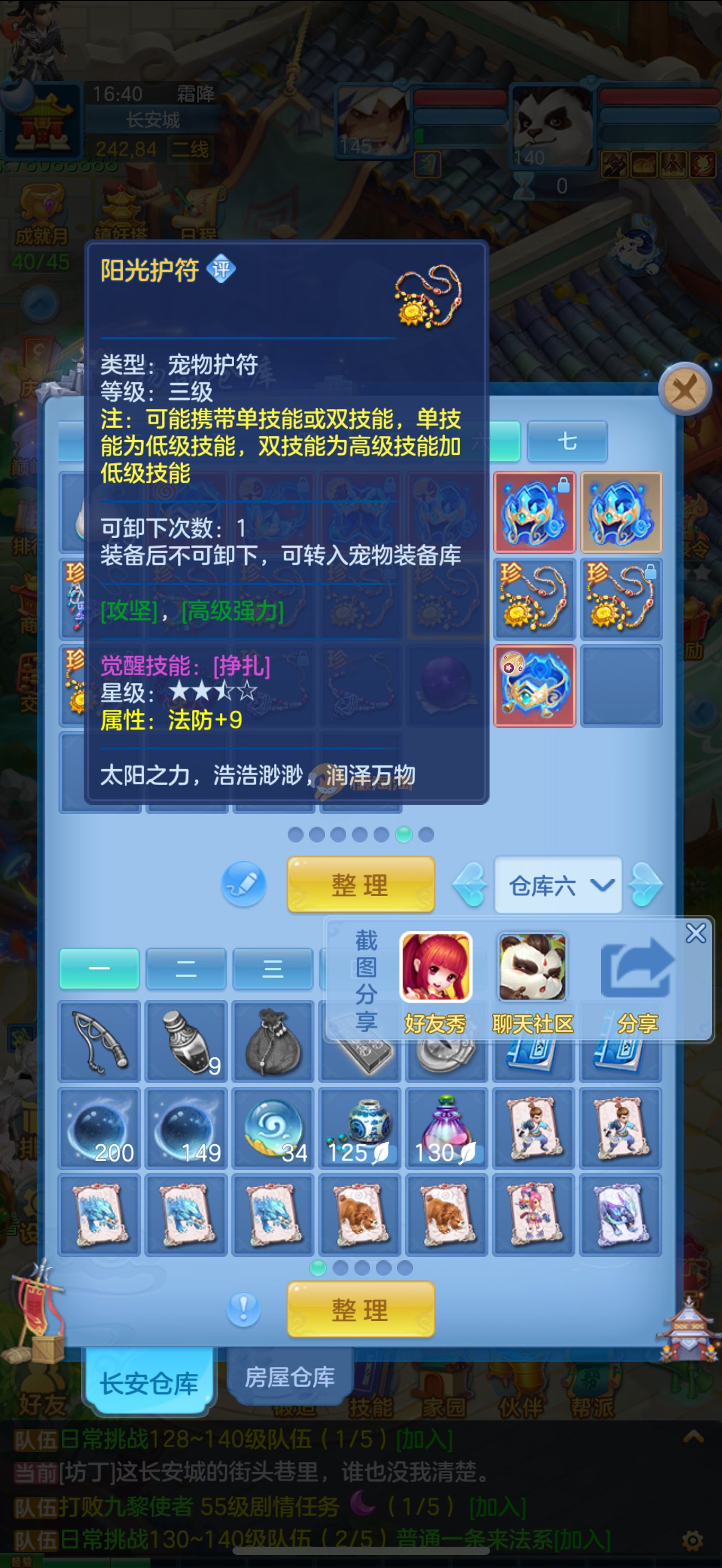Tap 整理 to sort the bag
The image size is (722, 1568).
360,1310
